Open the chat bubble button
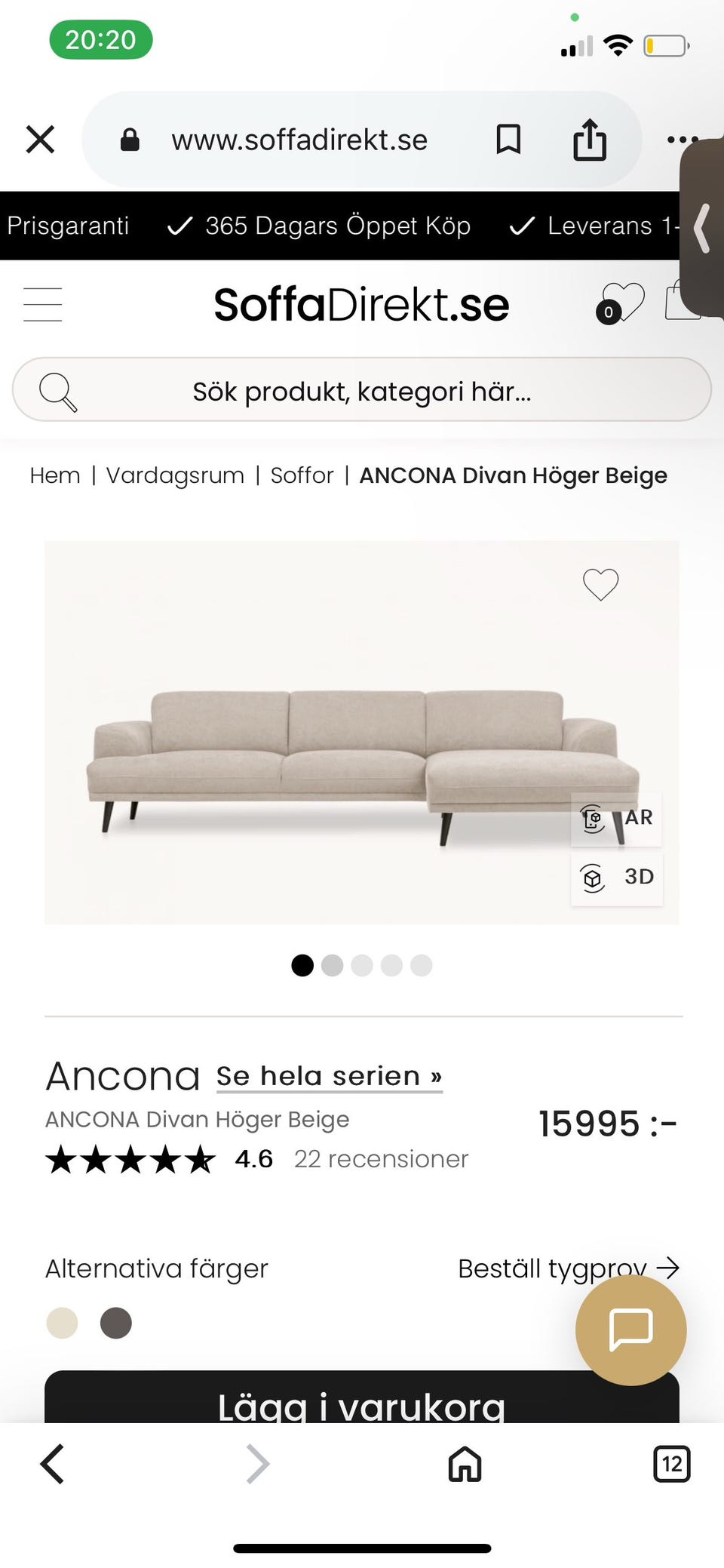The height and width of the screenshot is (1568, 724). pos(630,1330)
